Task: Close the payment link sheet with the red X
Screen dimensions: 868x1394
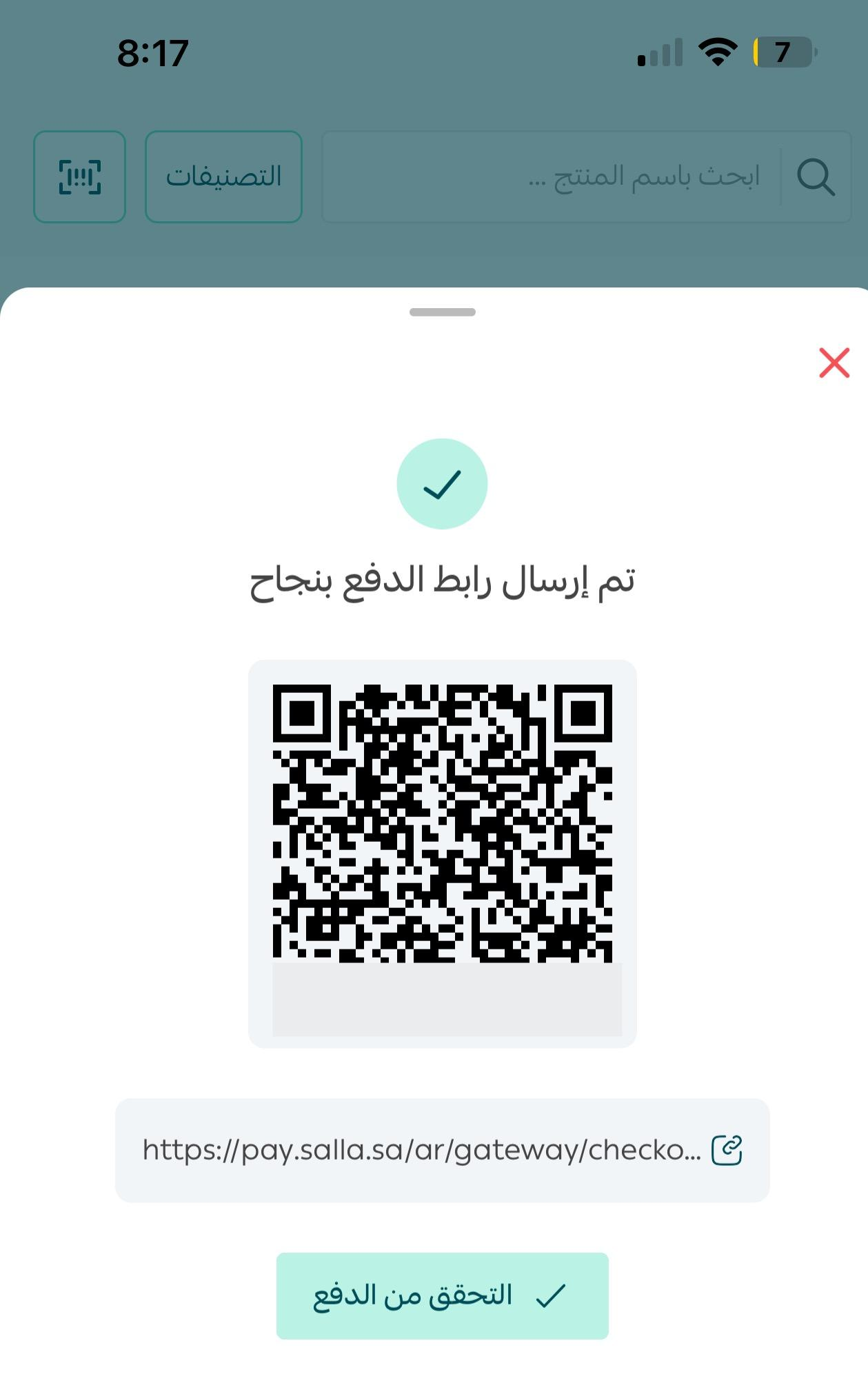Action: (834, 363)
